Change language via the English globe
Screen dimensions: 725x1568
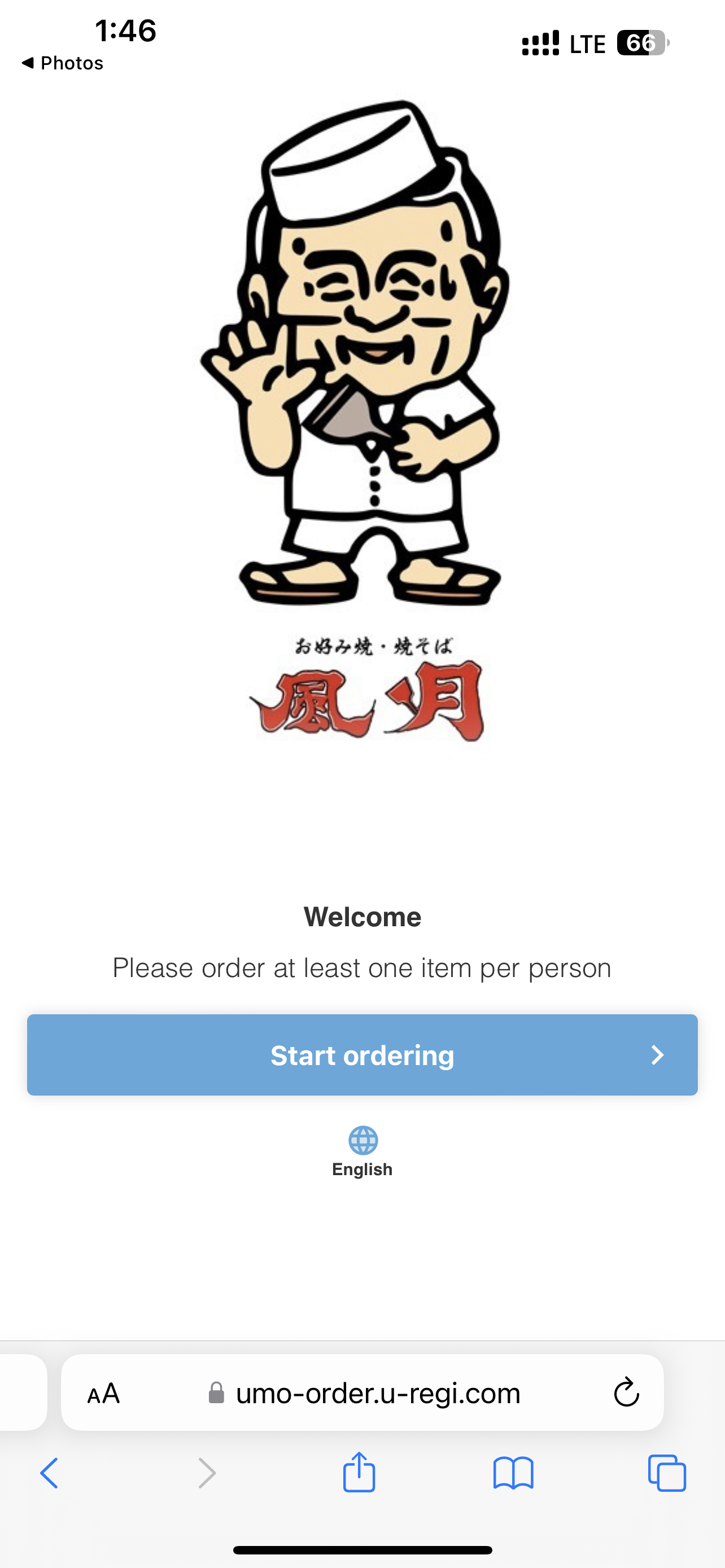point(362,1151)
